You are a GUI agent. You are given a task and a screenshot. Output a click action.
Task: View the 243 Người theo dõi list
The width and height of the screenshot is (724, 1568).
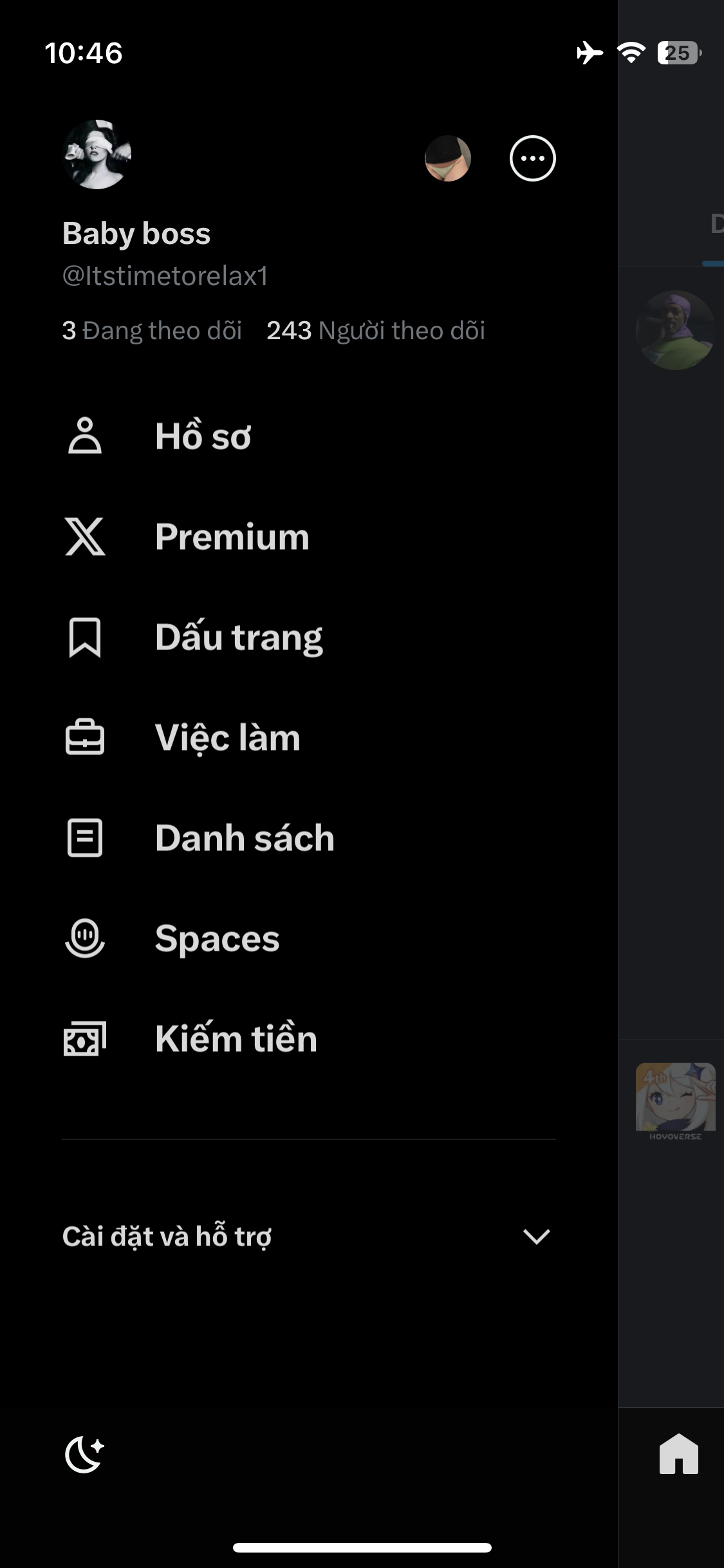pyautogui.click(x=376, y=331)
